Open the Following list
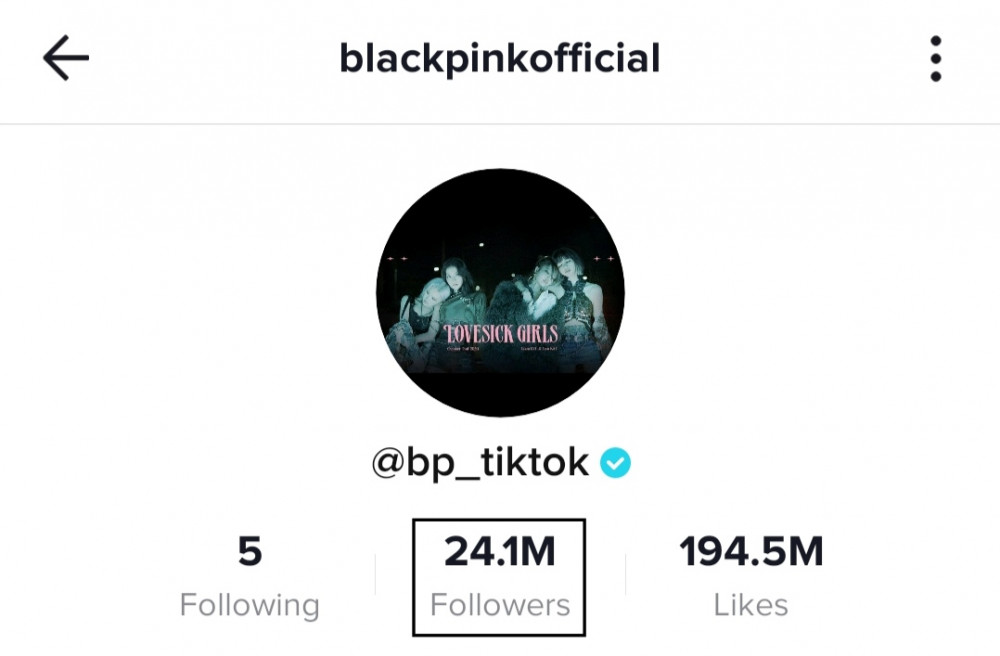Image resolution: width=1000 pixels, height=656 pixels. click(x=249, y=577)
